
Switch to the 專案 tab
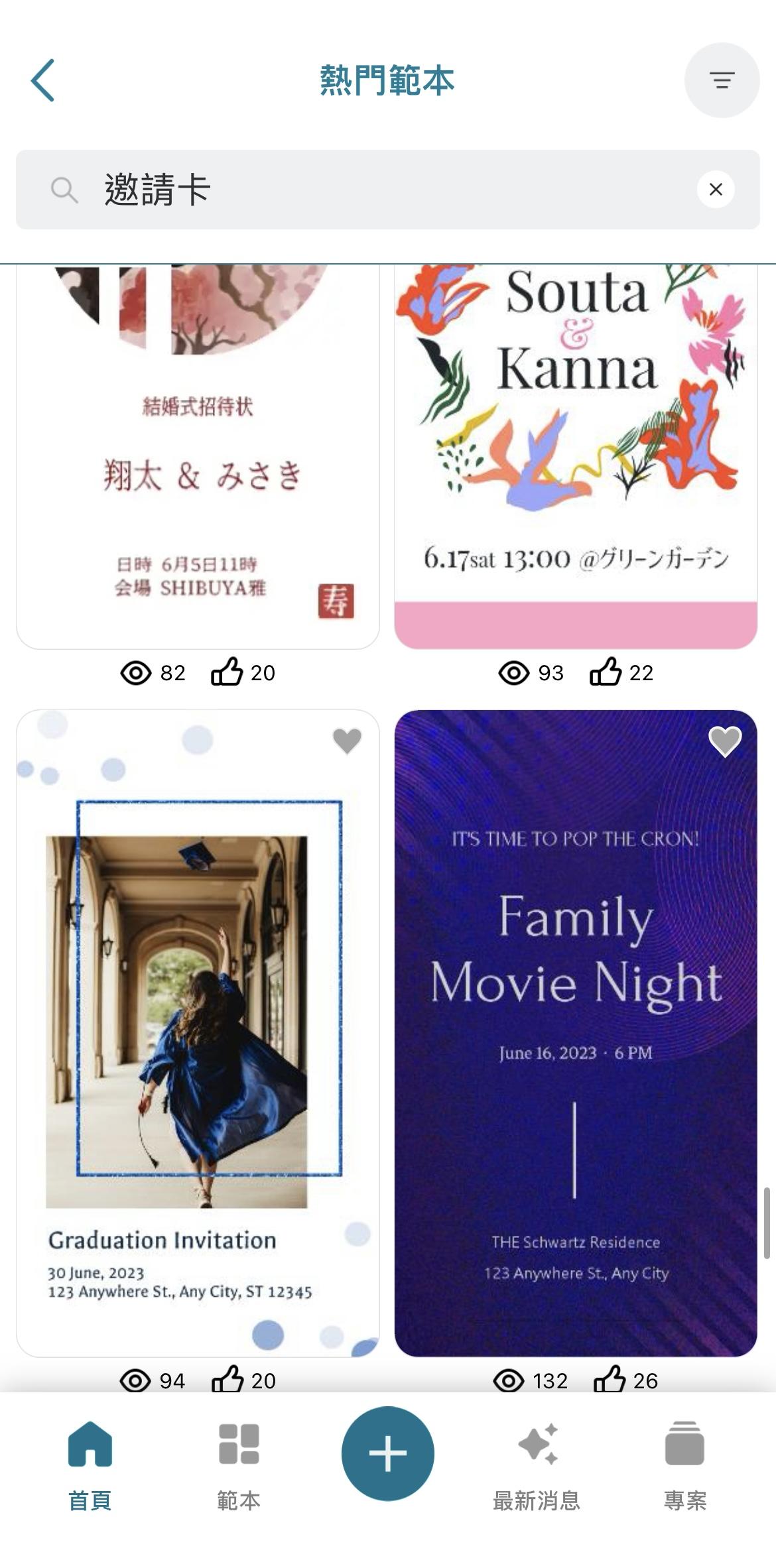point(685,1462)
